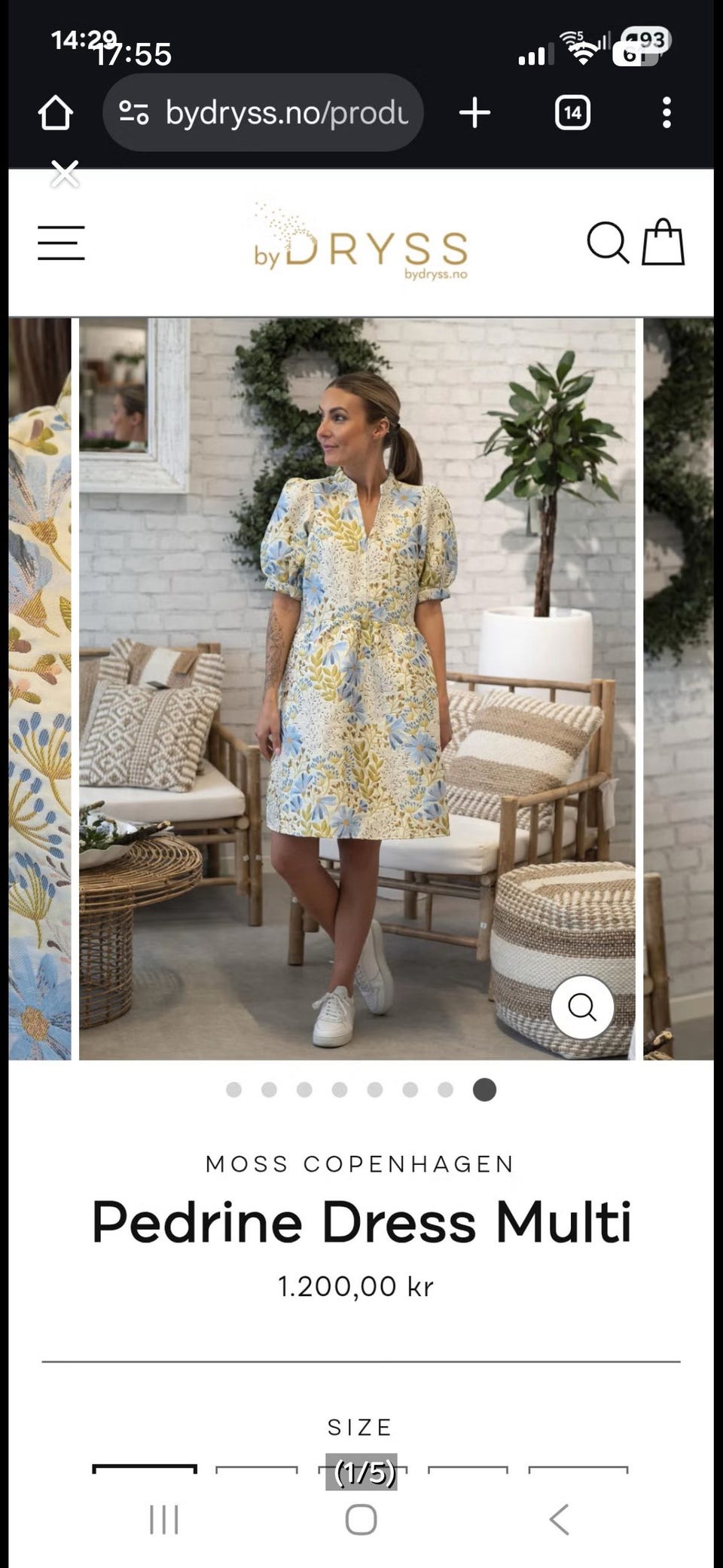
Task: Open a new browser tab
Action: pos(474,113)
